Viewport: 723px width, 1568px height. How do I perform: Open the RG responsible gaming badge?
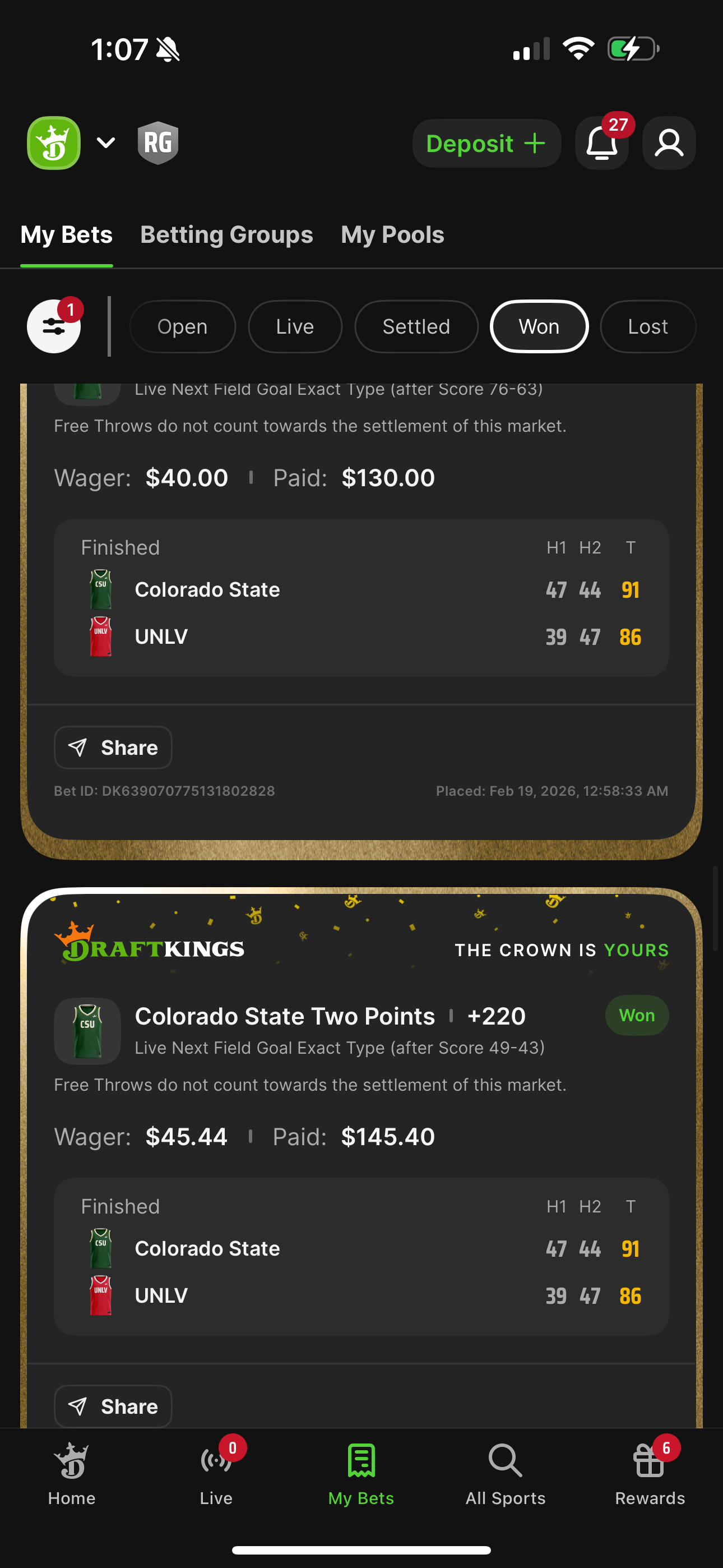tap(157, 143)
